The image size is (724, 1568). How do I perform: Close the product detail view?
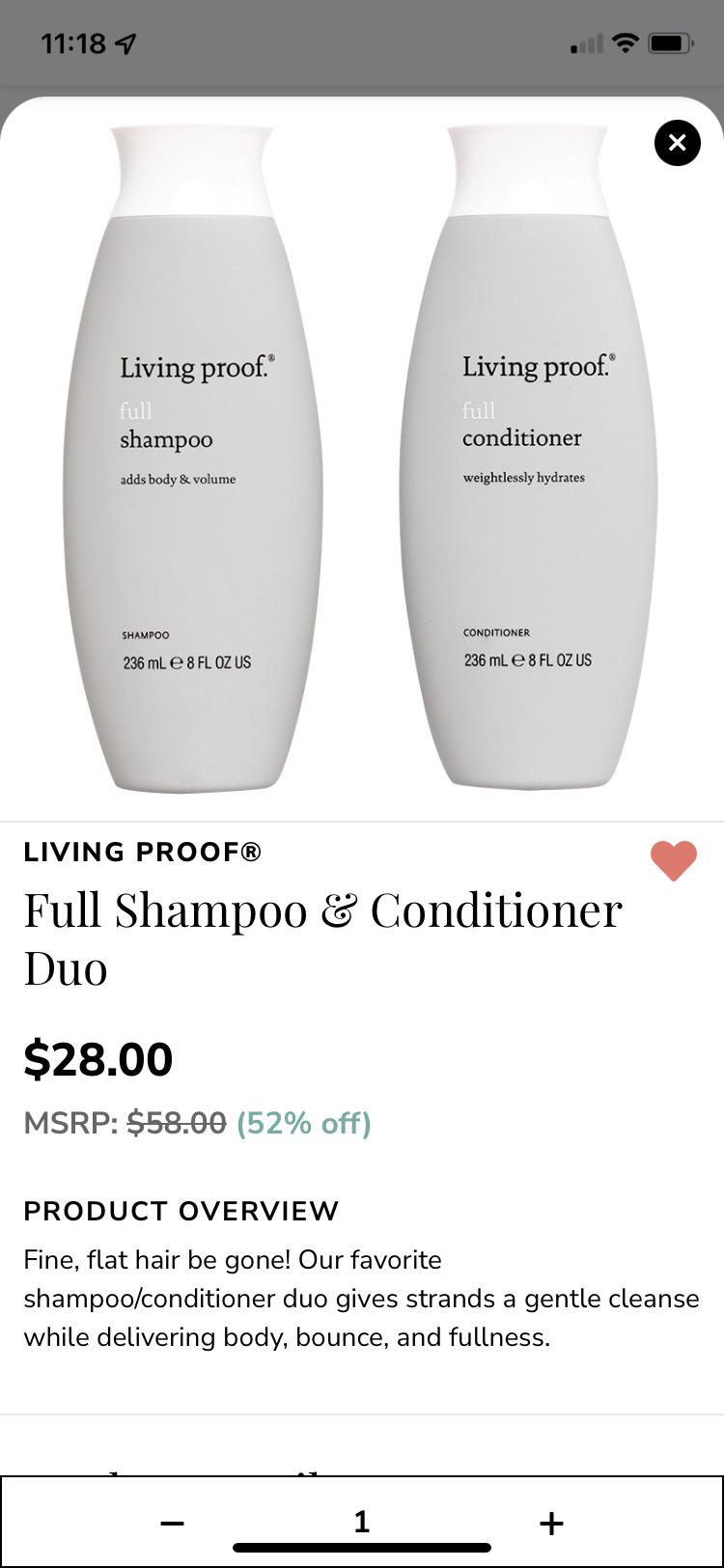click(677, 143)
